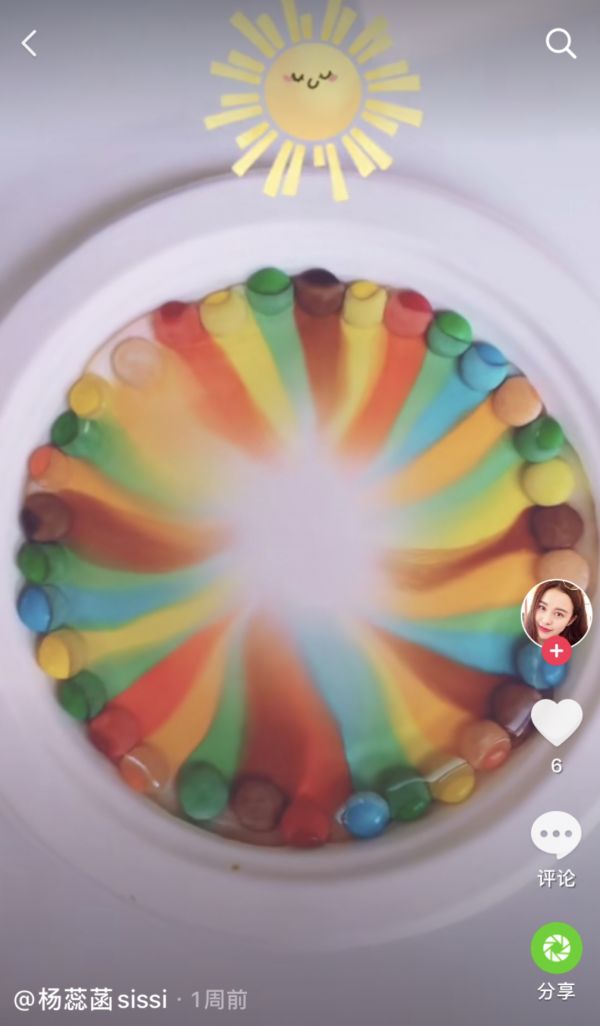Screen dimensions: 600x1026
Task: Like this video with the heart icon
Action: point(556,722)
